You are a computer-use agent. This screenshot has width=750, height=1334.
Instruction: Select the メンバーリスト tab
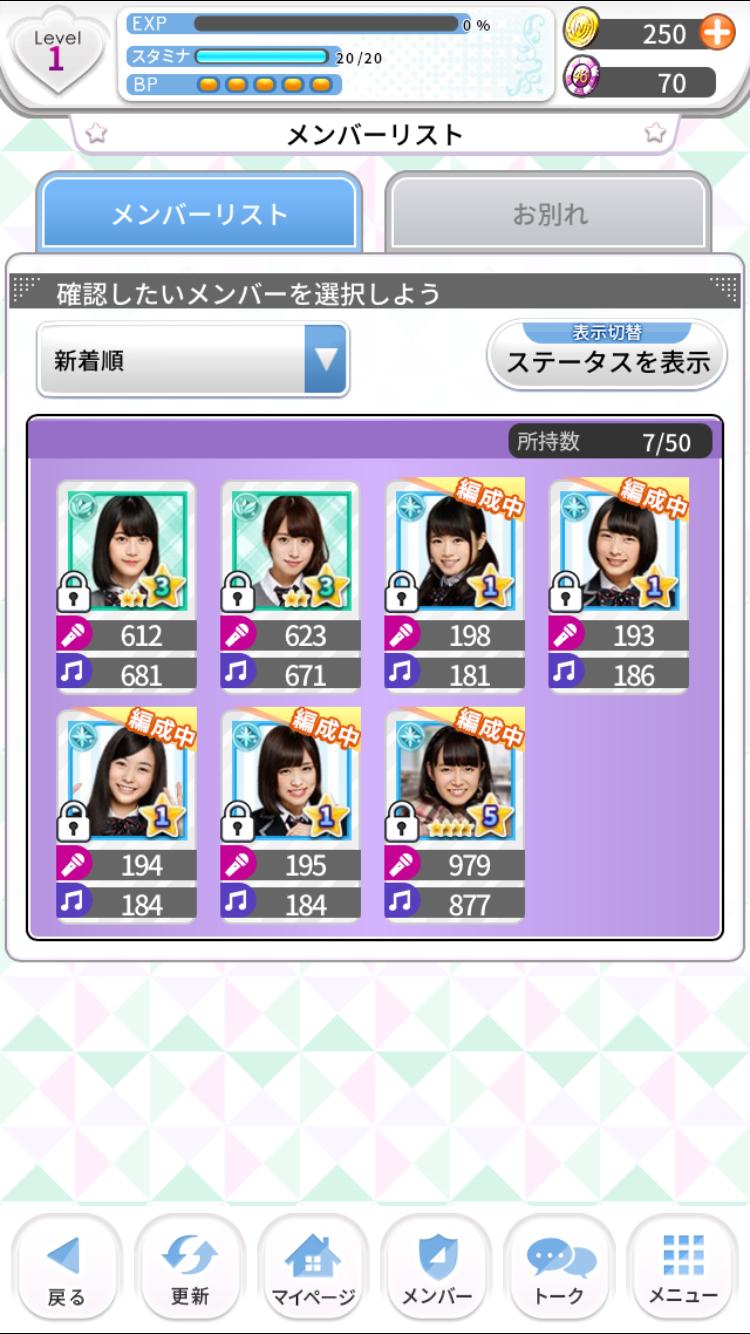[199, 214]
